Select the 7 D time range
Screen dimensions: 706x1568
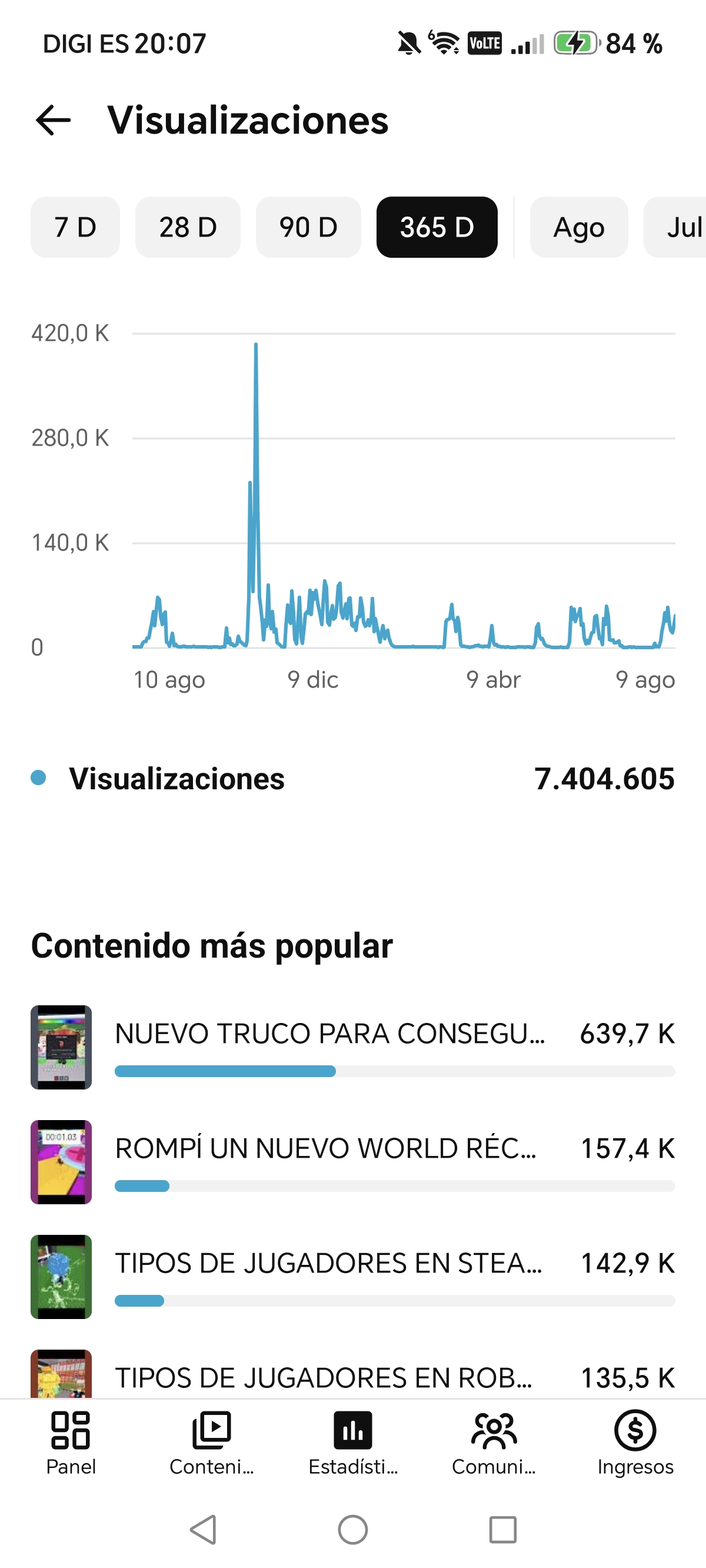[75, 227]
